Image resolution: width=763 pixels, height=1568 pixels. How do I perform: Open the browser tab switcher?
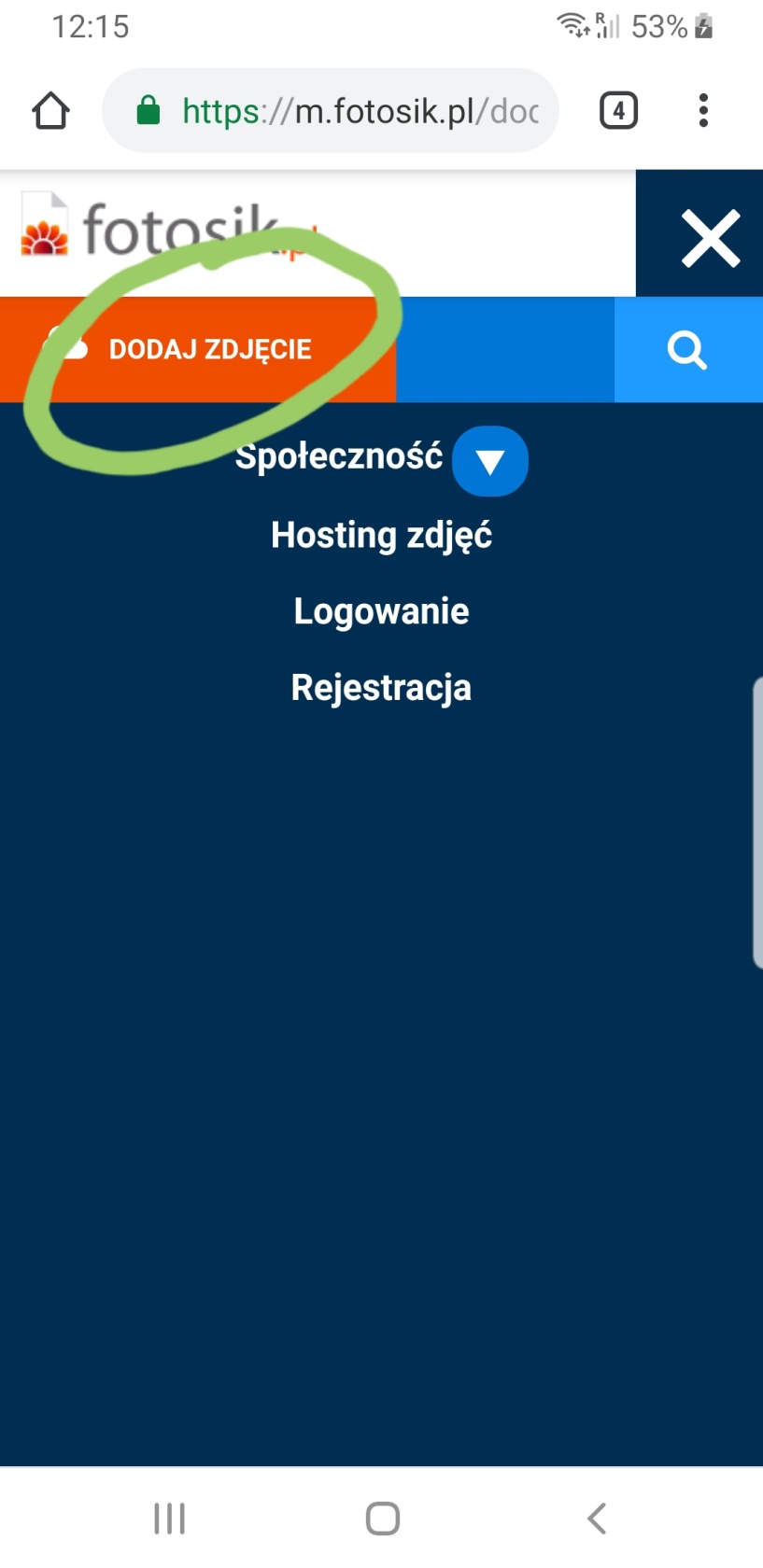[x=618, y=111]
